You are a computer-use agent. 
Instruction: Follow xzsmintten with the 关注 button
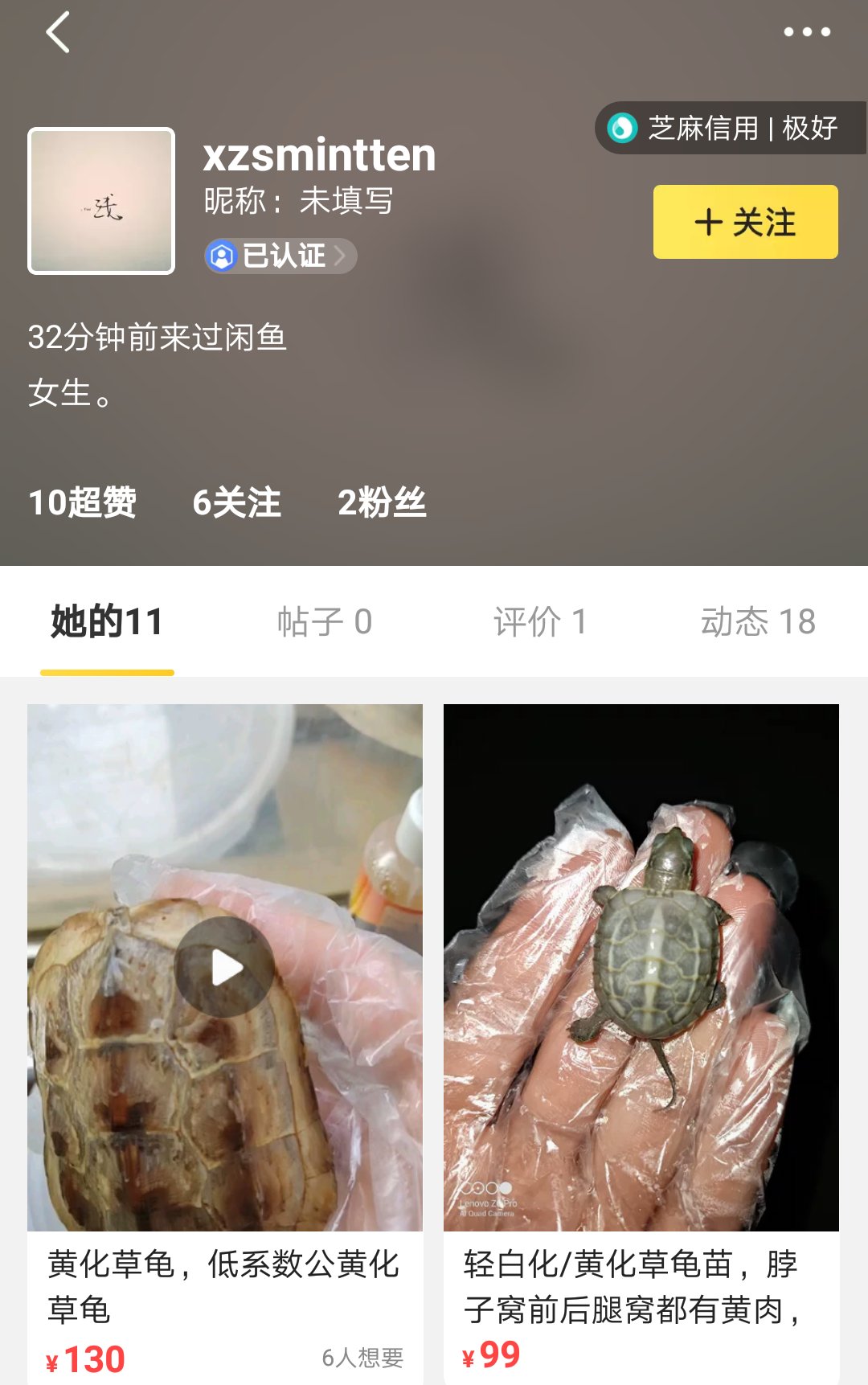pos(745,222)
